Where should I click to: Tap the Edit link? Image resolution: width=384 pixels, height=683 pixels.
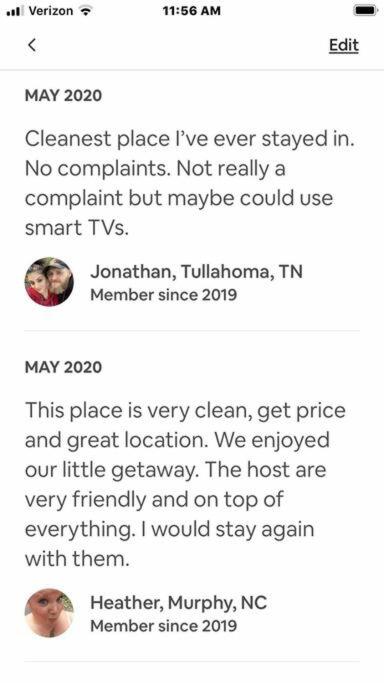pos(344,45)
